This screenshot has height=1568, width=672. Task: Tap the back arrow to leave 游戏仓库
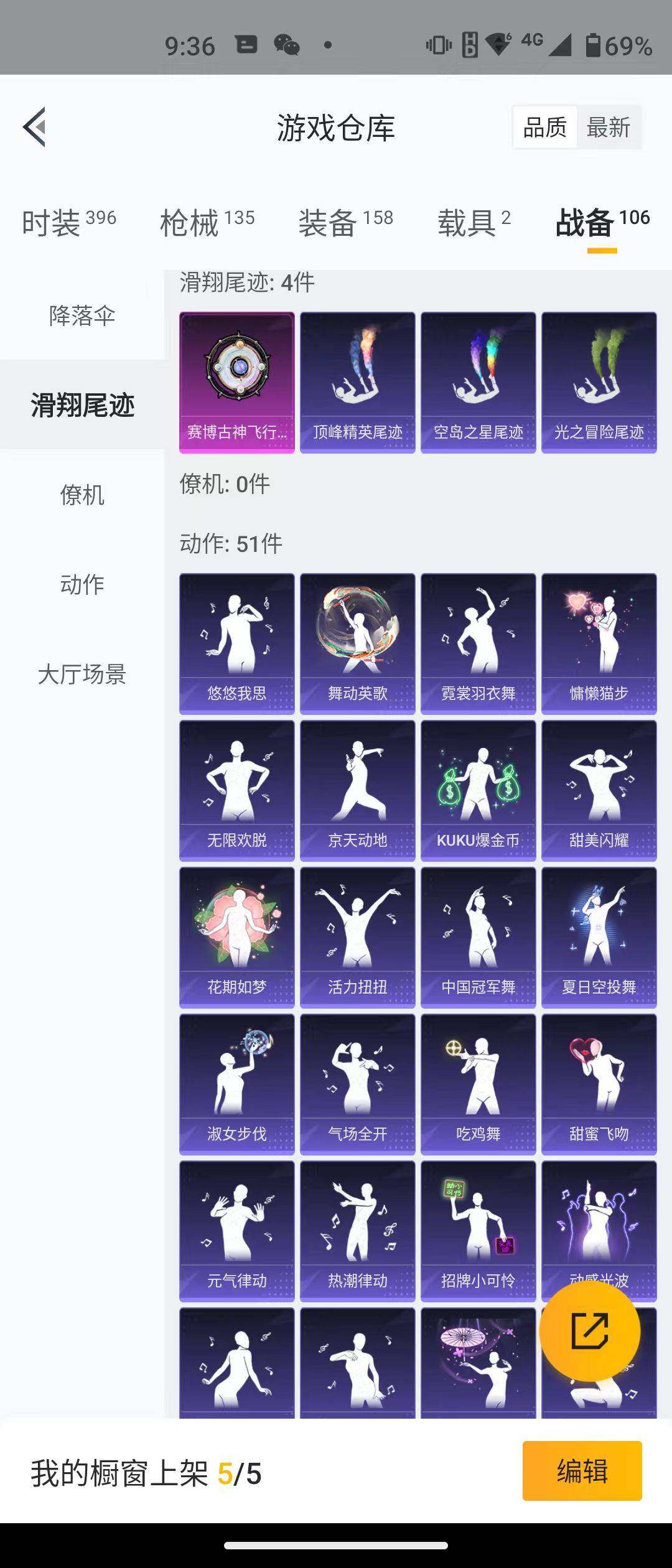[35, 128]
